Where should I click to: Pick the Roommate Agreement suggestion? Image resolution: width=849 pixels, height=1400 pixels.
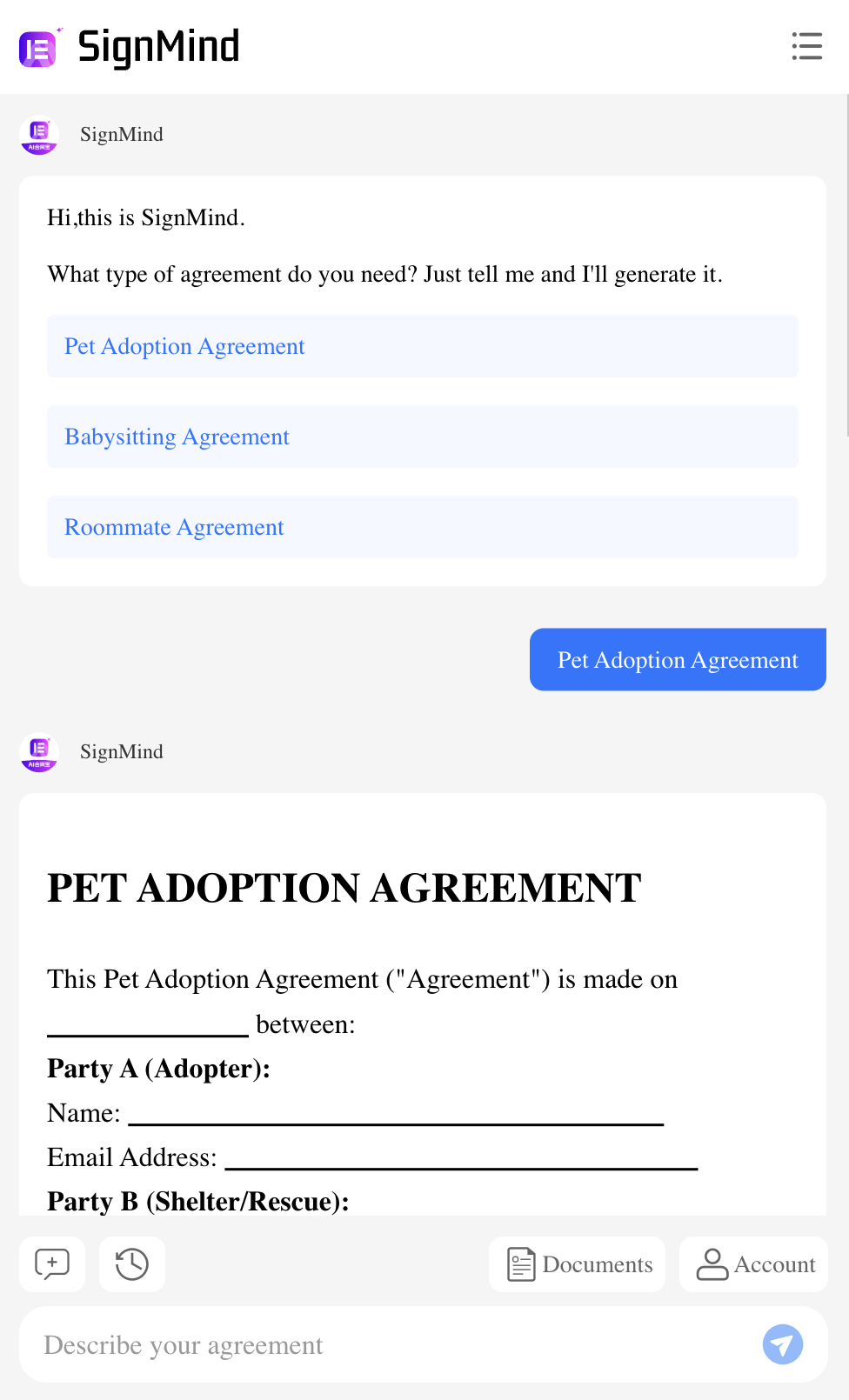point(422,527)
